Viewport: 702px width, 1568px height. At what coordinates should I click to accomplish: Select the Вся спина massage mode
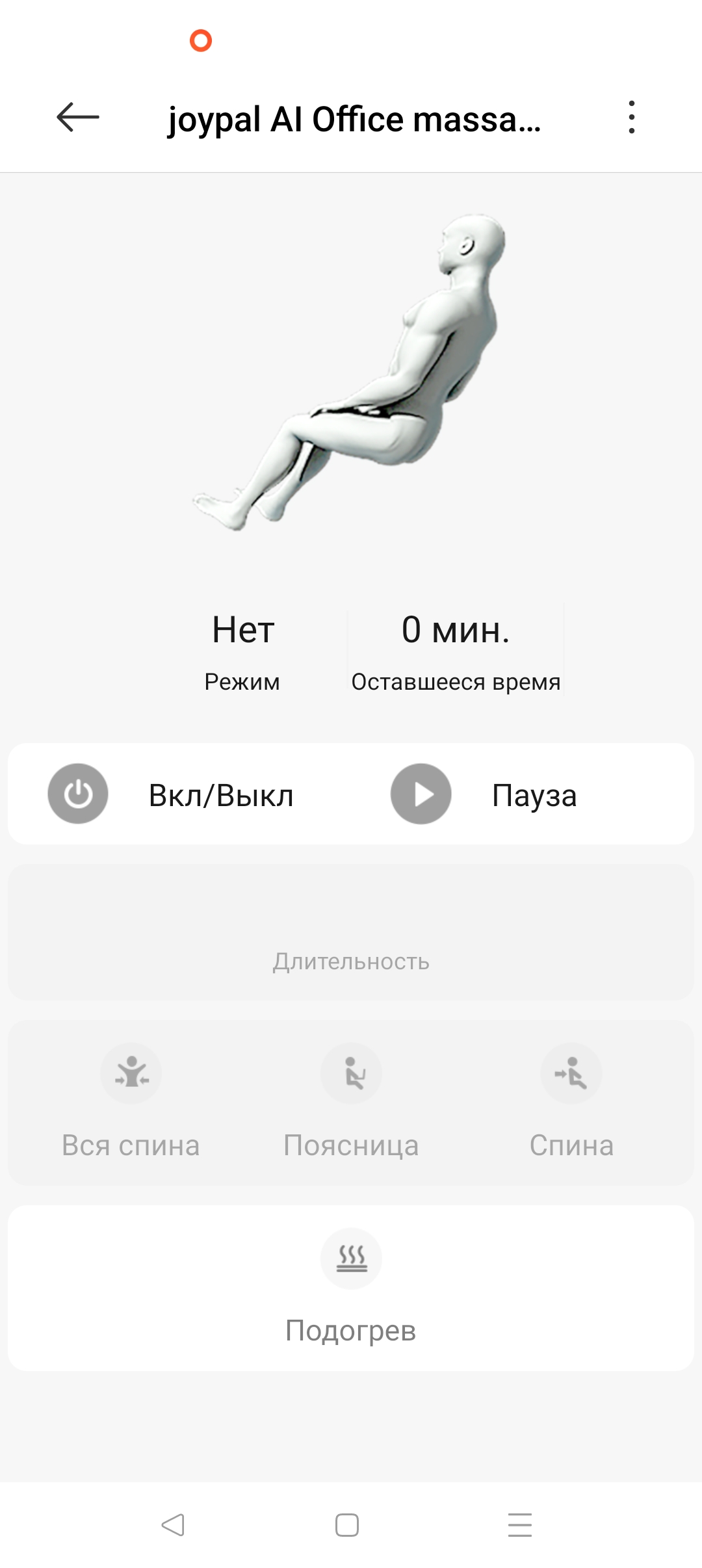coord(131,1074)
